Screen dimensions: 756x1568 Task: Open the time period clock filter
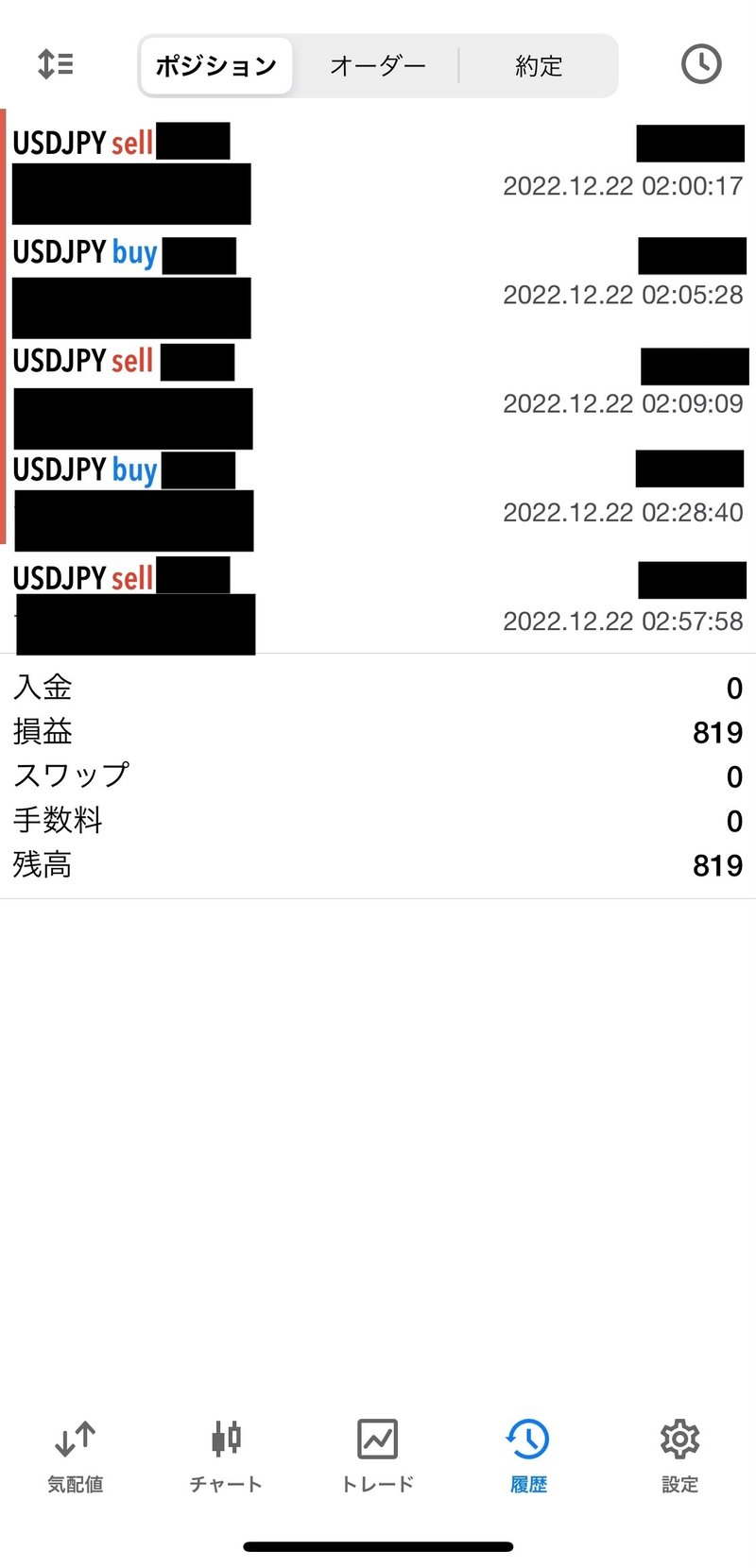coord(700,64)
